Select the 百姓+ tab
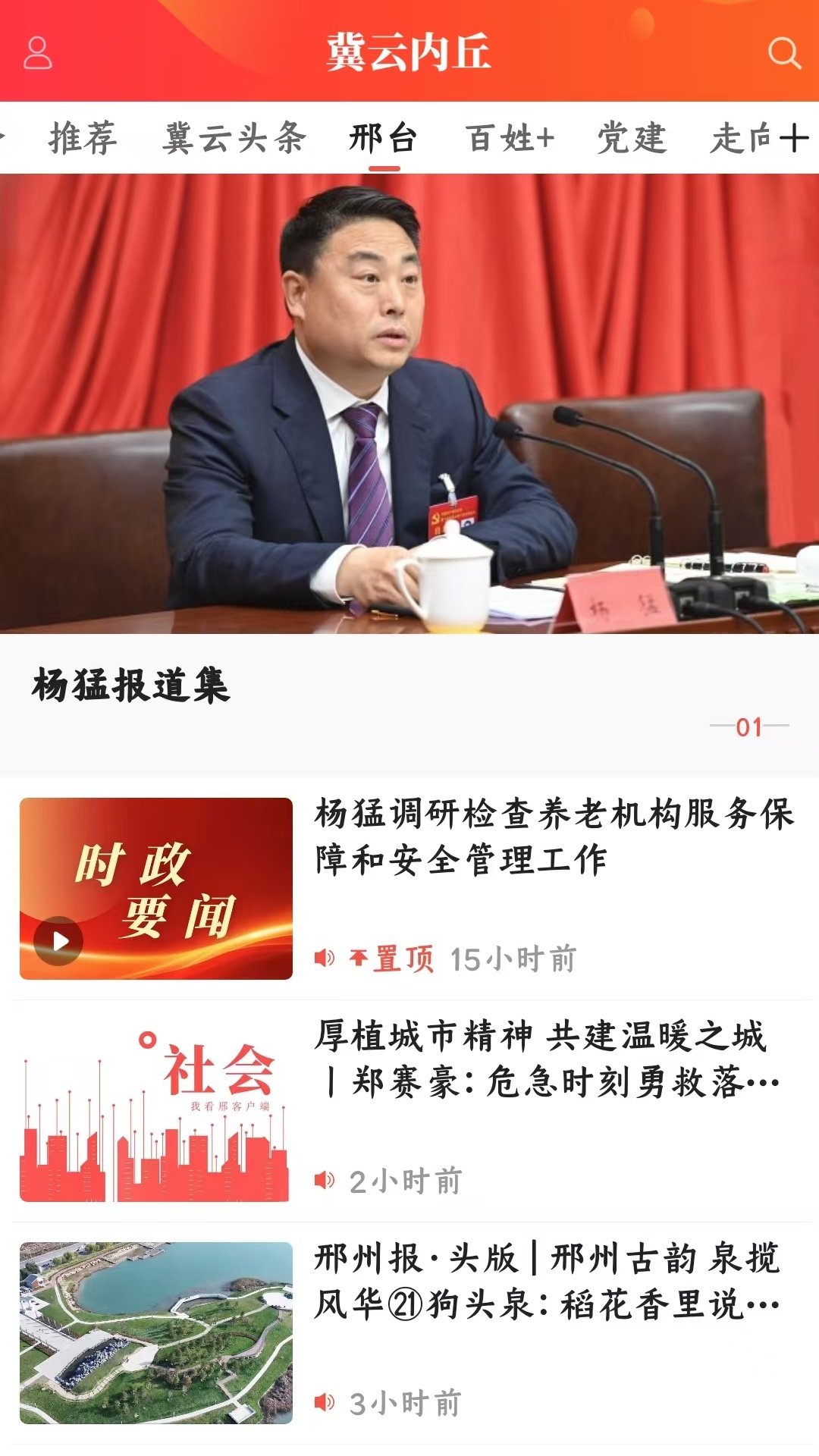The image size is (819, 1456). 511,136
